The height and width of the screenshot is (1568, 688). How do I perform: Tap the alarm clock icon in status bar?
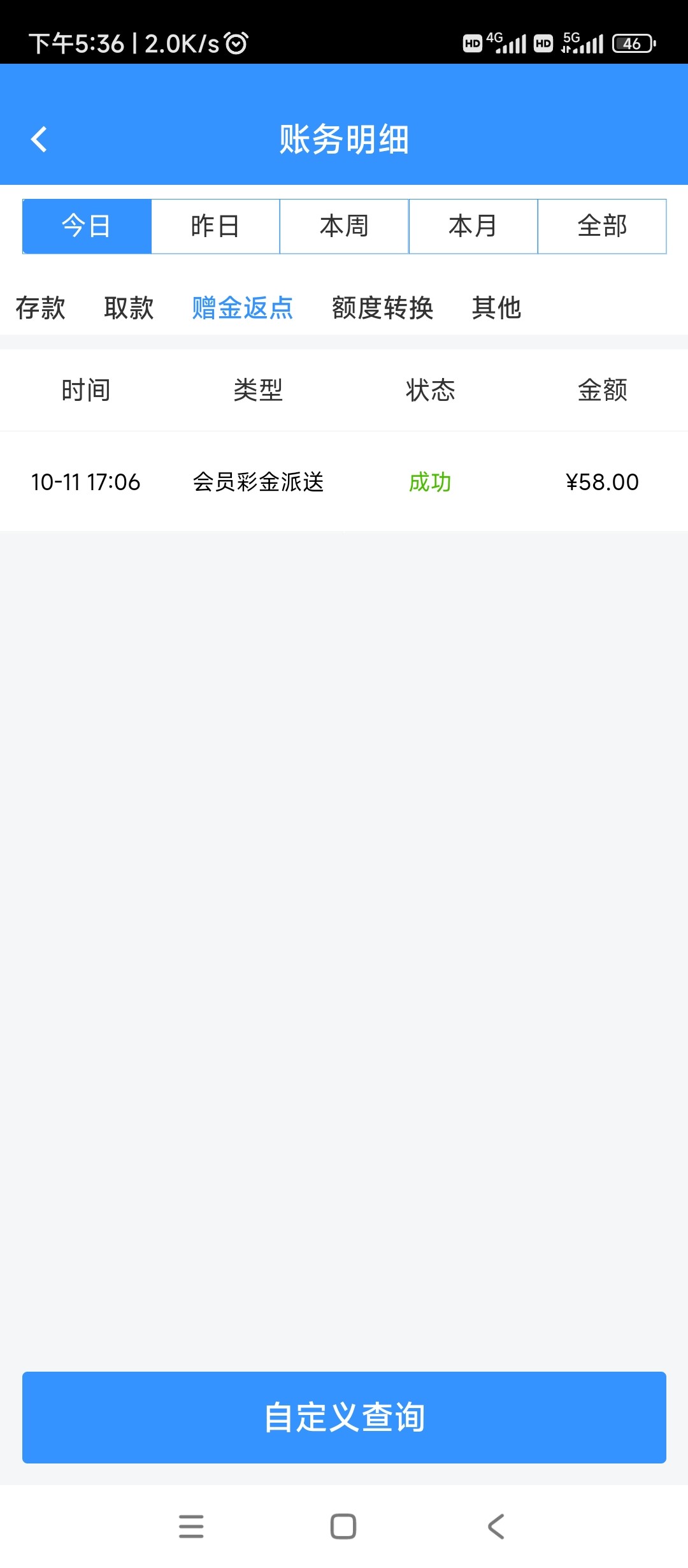coord(235,42)
